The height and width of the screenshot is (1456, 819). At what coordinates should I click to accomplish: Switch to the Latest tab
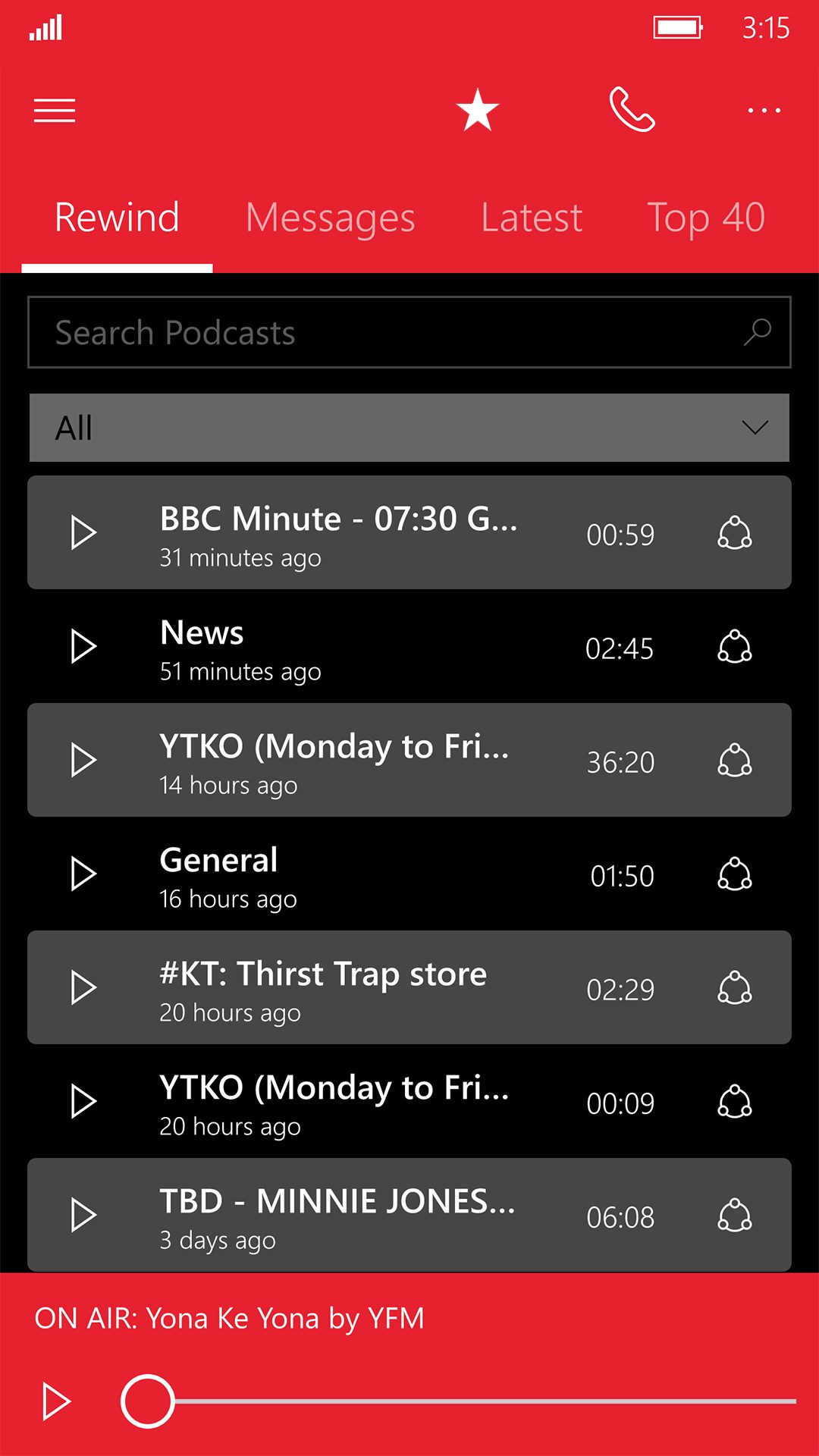point(532,218)
